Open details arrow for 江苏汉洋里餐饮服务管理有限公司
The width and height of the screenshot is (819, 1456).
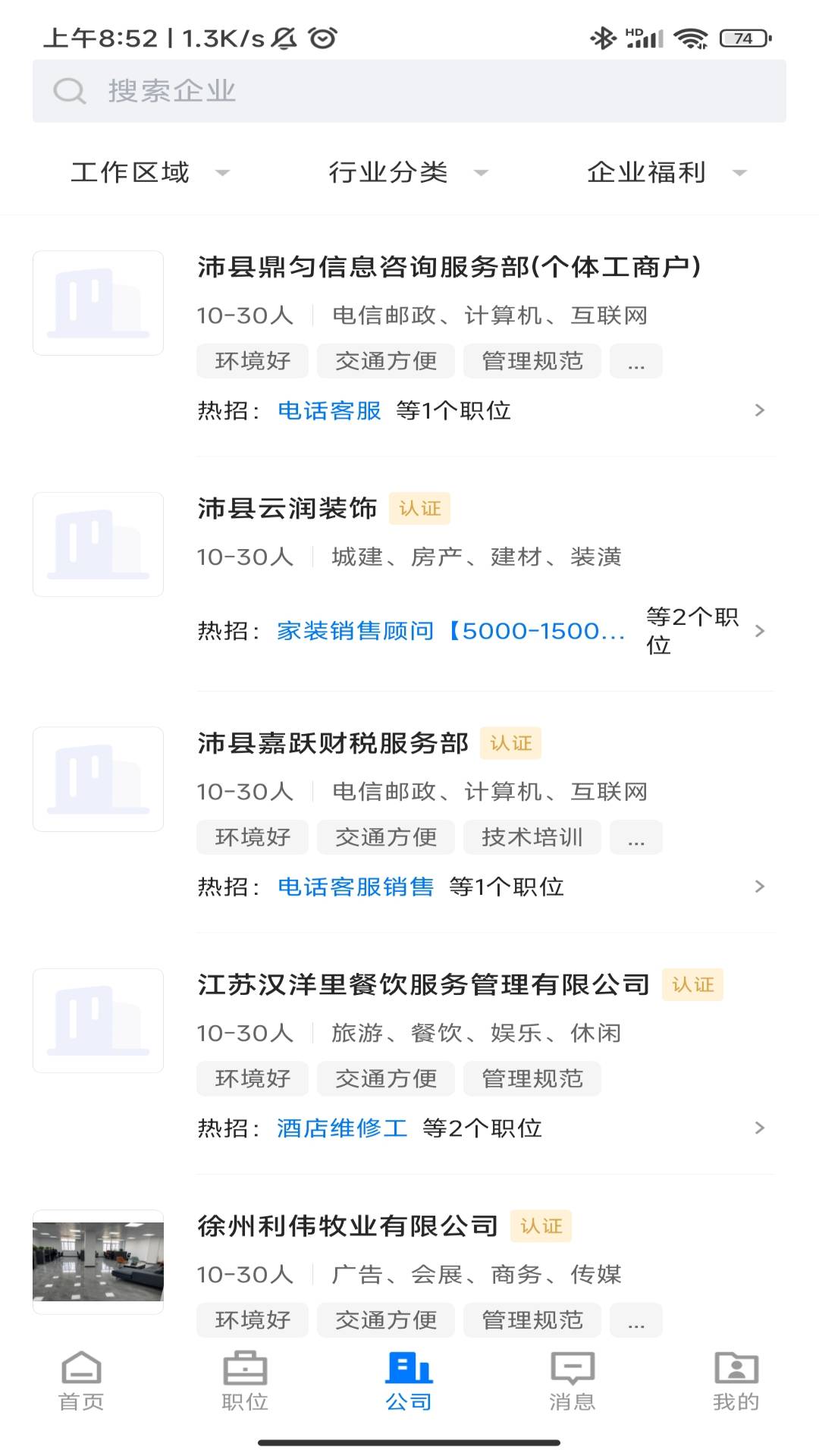click(761, 1128)
